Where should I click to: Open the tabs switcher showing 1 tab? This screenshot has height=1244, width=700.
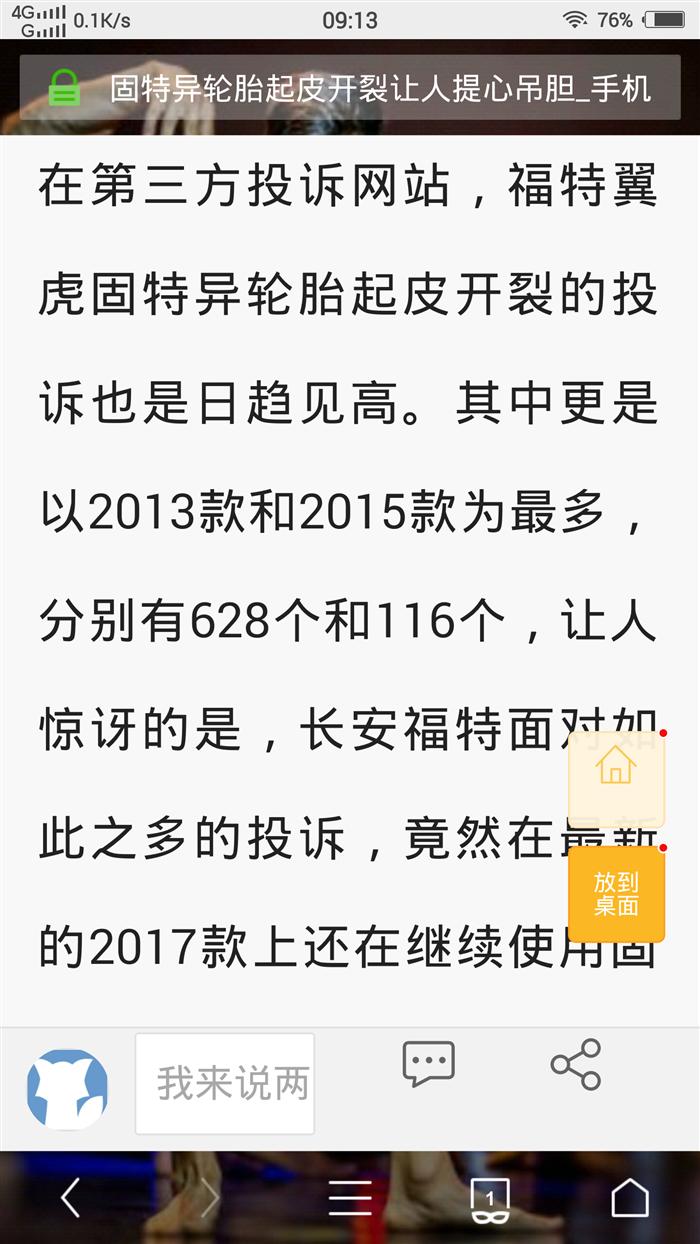coord(490,1198)
